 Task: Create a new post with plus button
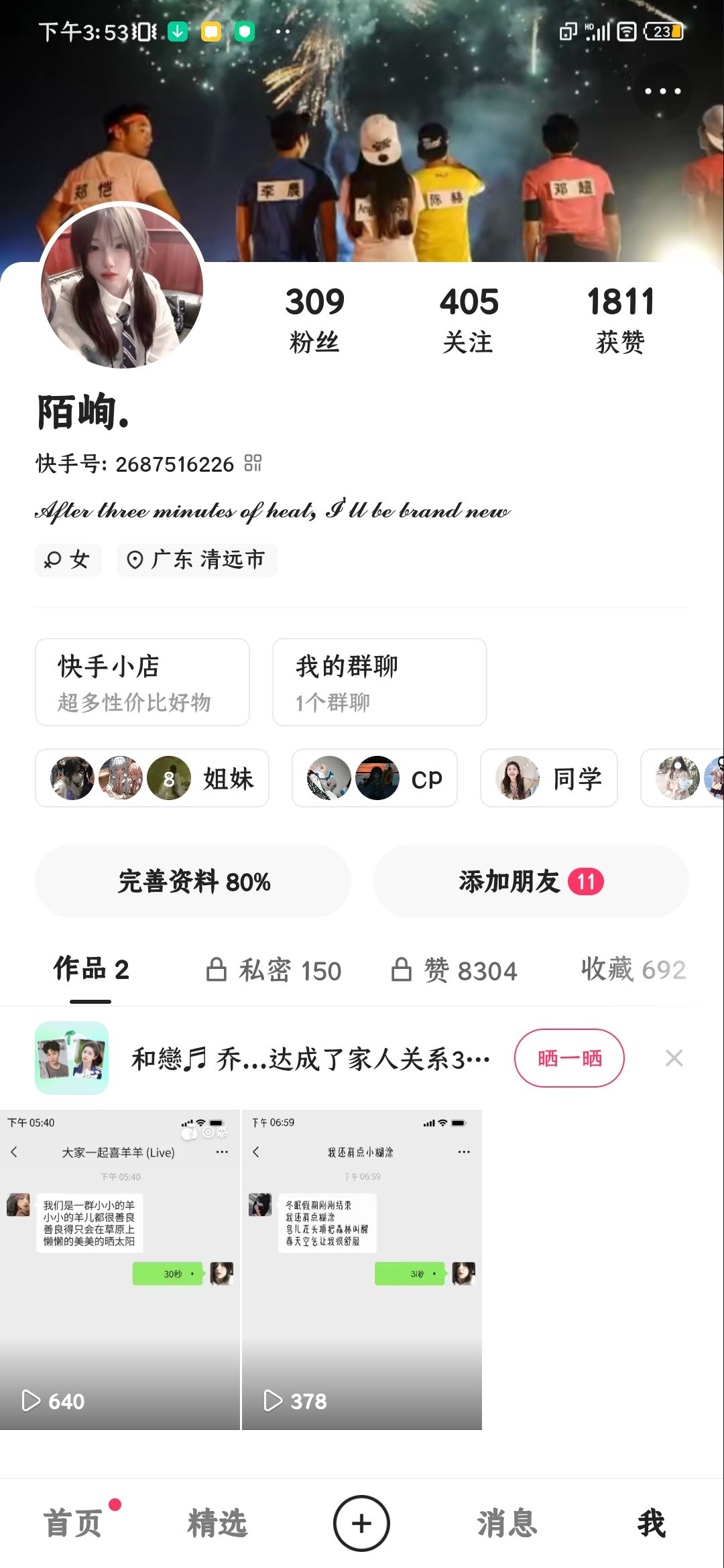pos(362,1524)
